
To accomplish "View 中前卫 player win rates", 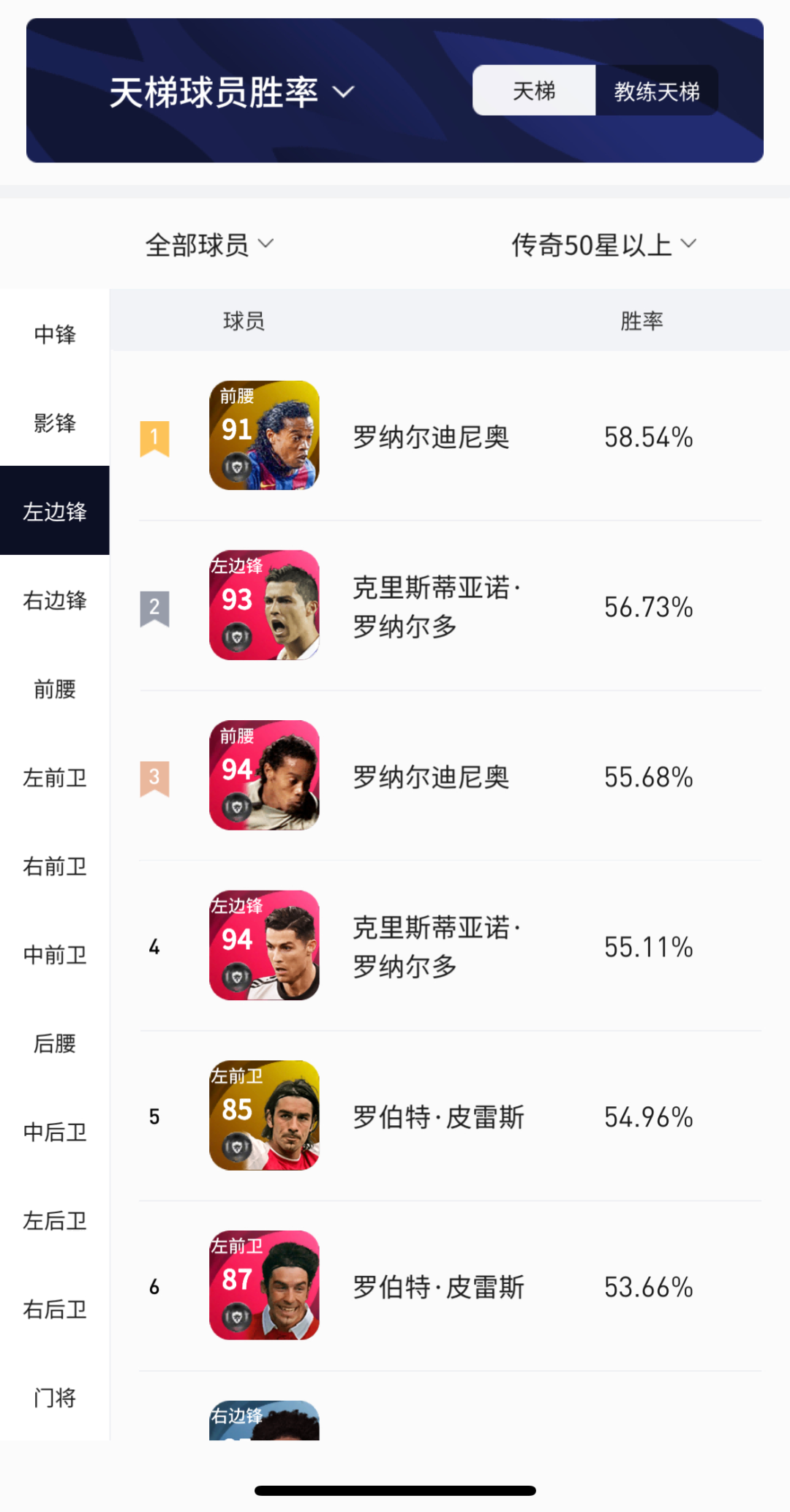I will pos(55,955).
